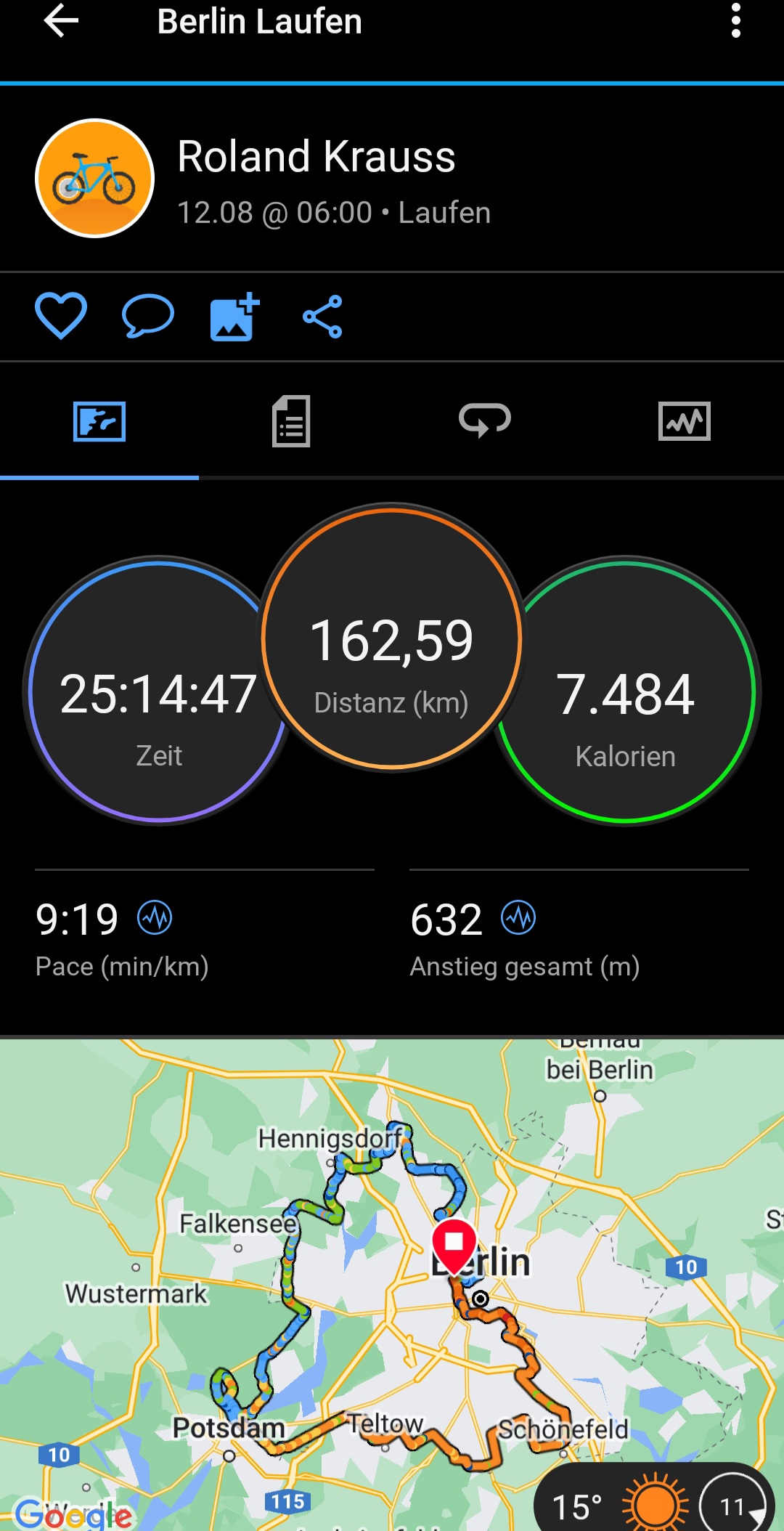This screenshot has height=1531, width=784.
Task: Go back from Berlin Laufen activity
Action: [x=61, y=21]
